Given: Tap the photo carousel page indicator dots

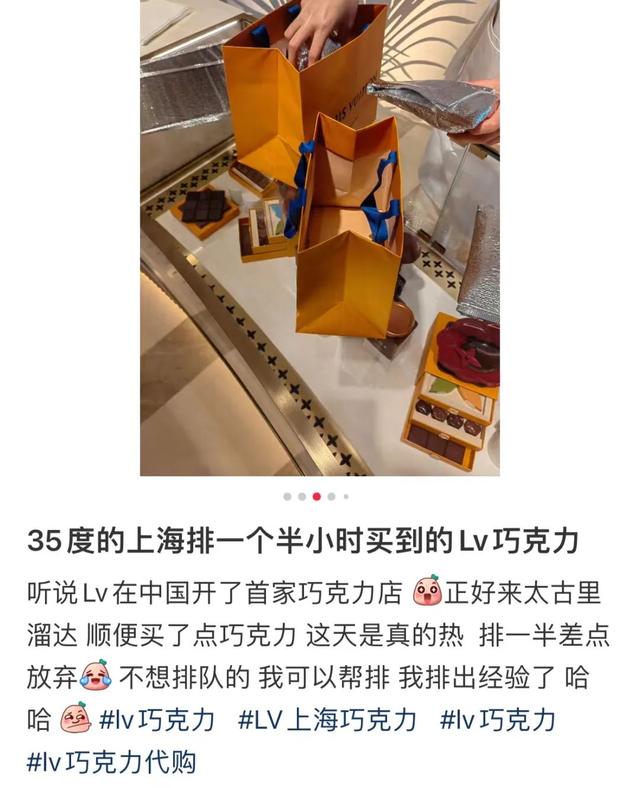Looking at the screenshot, I should [x=316, y=496].
